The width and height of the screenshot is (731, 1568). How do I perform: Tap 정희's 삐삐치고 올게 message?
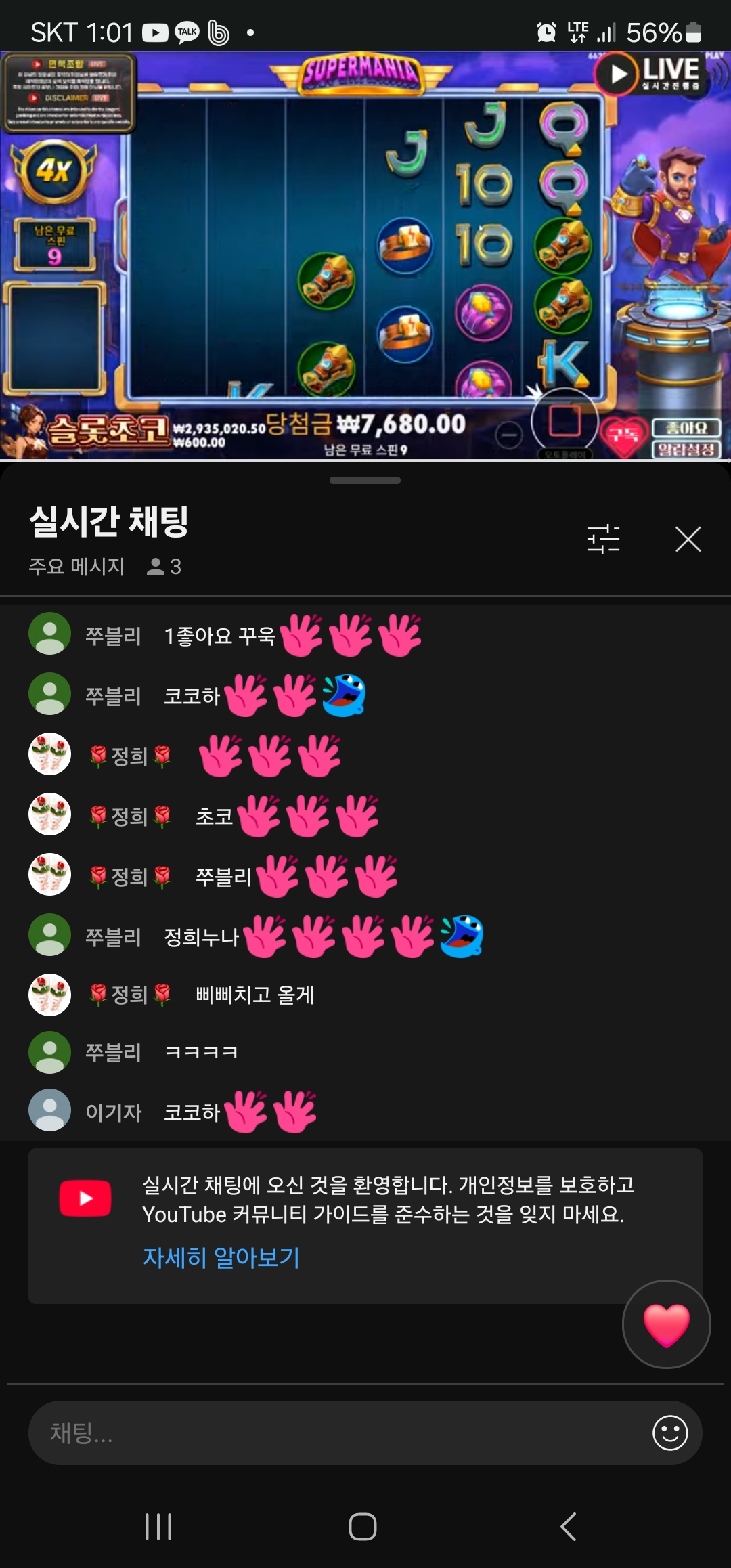254,995
